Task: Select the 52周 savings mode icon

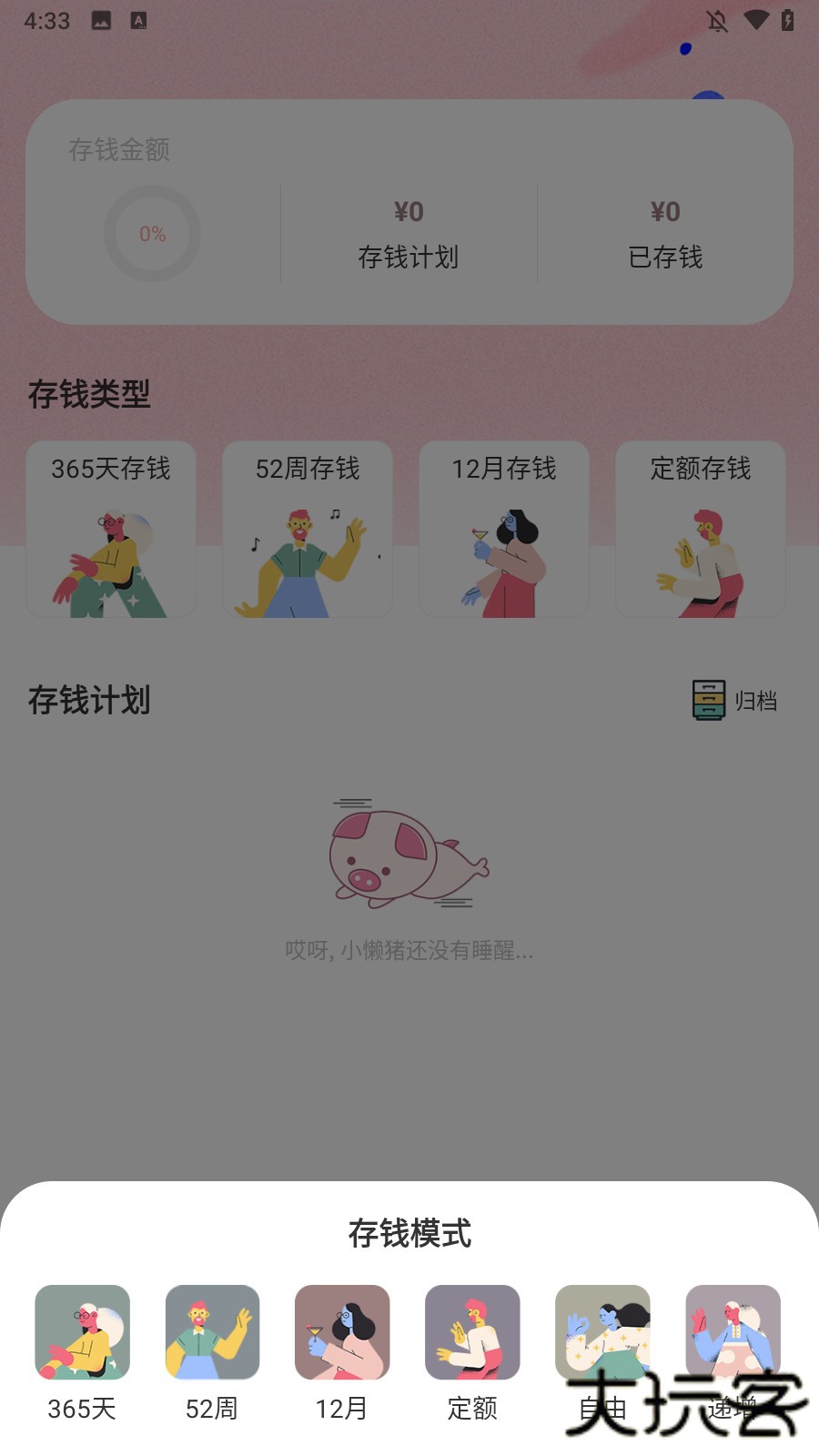Action: [212, 1333]
